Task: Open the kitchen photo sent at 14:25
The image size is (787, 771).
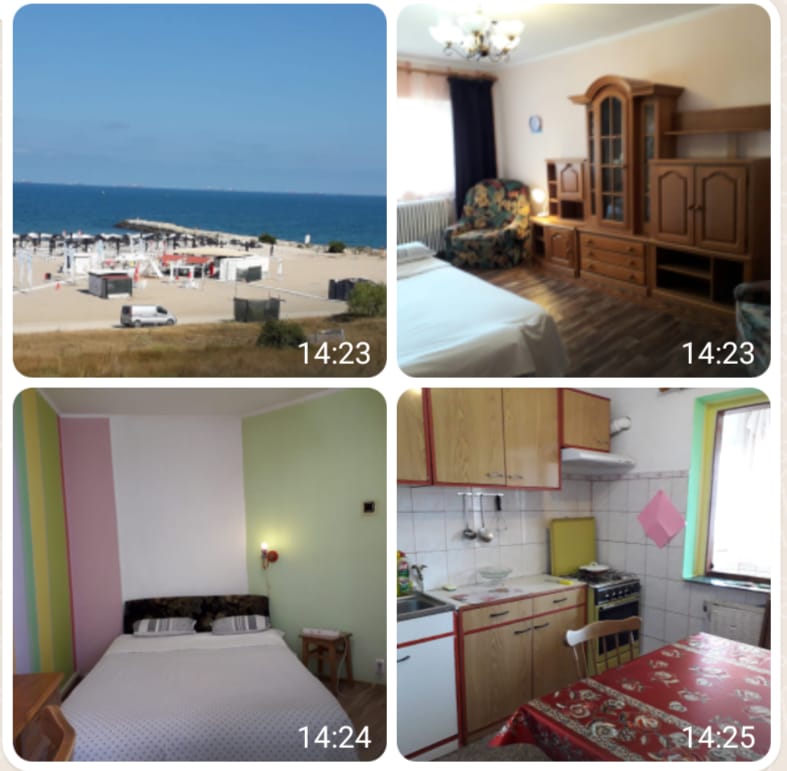Action: [x=583, y=574]
